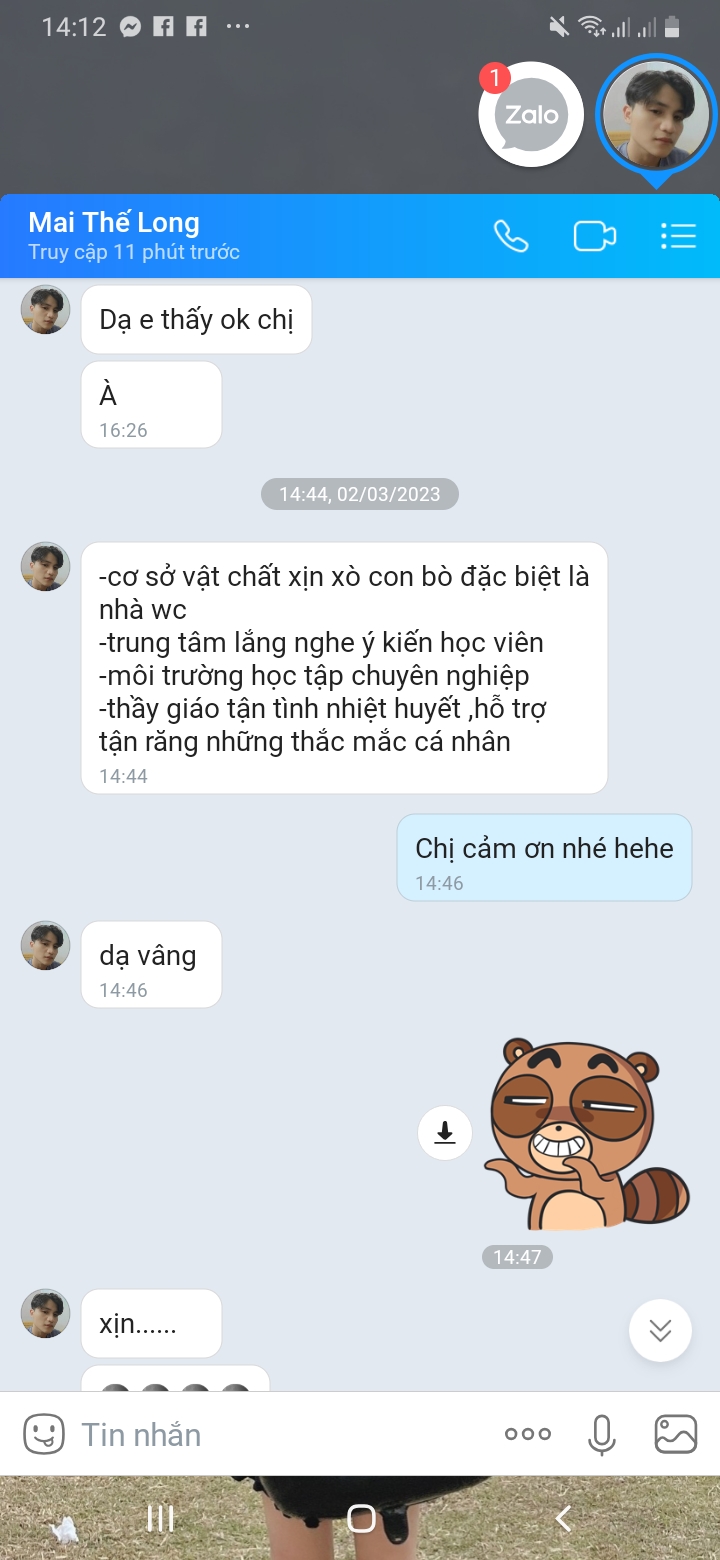
Task: Go back using the system back button
Action: pyautogui.click(x=563, y=1519)
